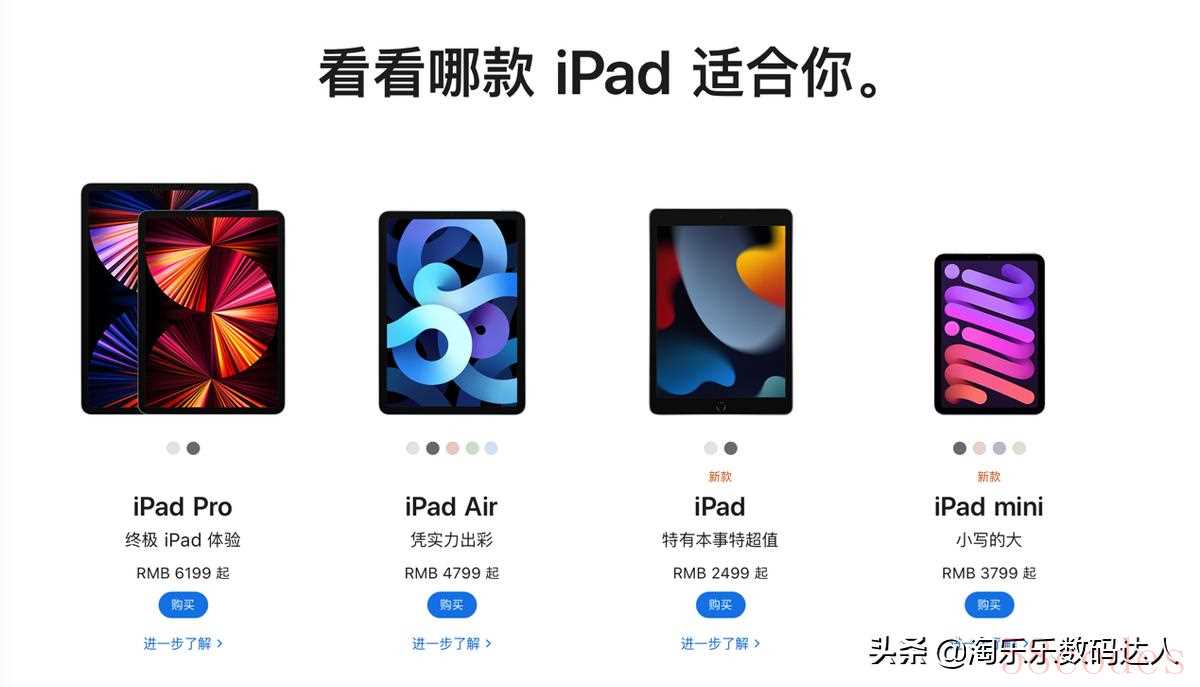The image size is (1200, 687).
Task: Tap the 购买 button under iPad Air
Action: (x=451, y=605)
